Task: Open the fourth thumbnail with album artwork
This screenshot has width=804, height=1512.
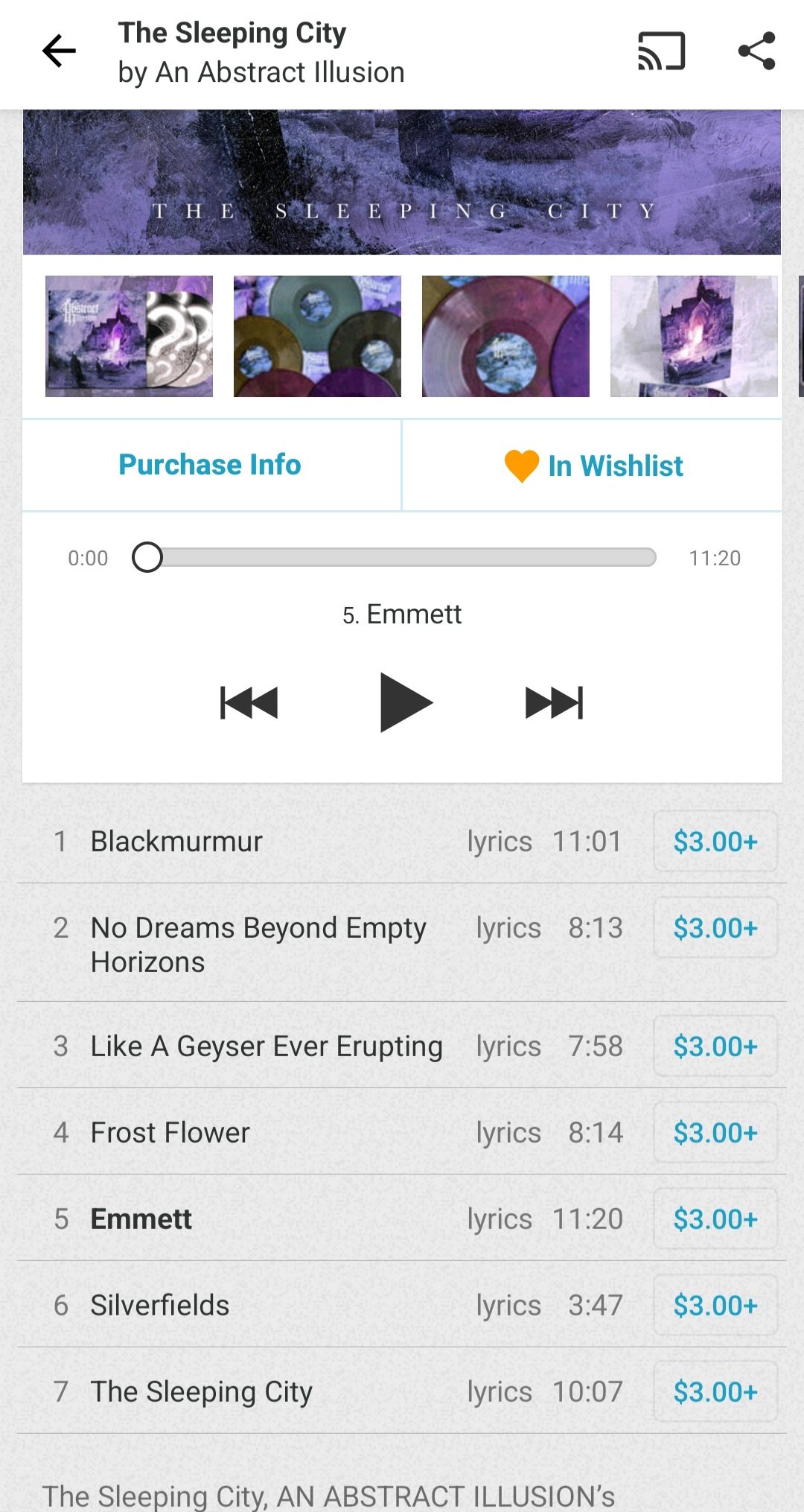Action: 694,336
